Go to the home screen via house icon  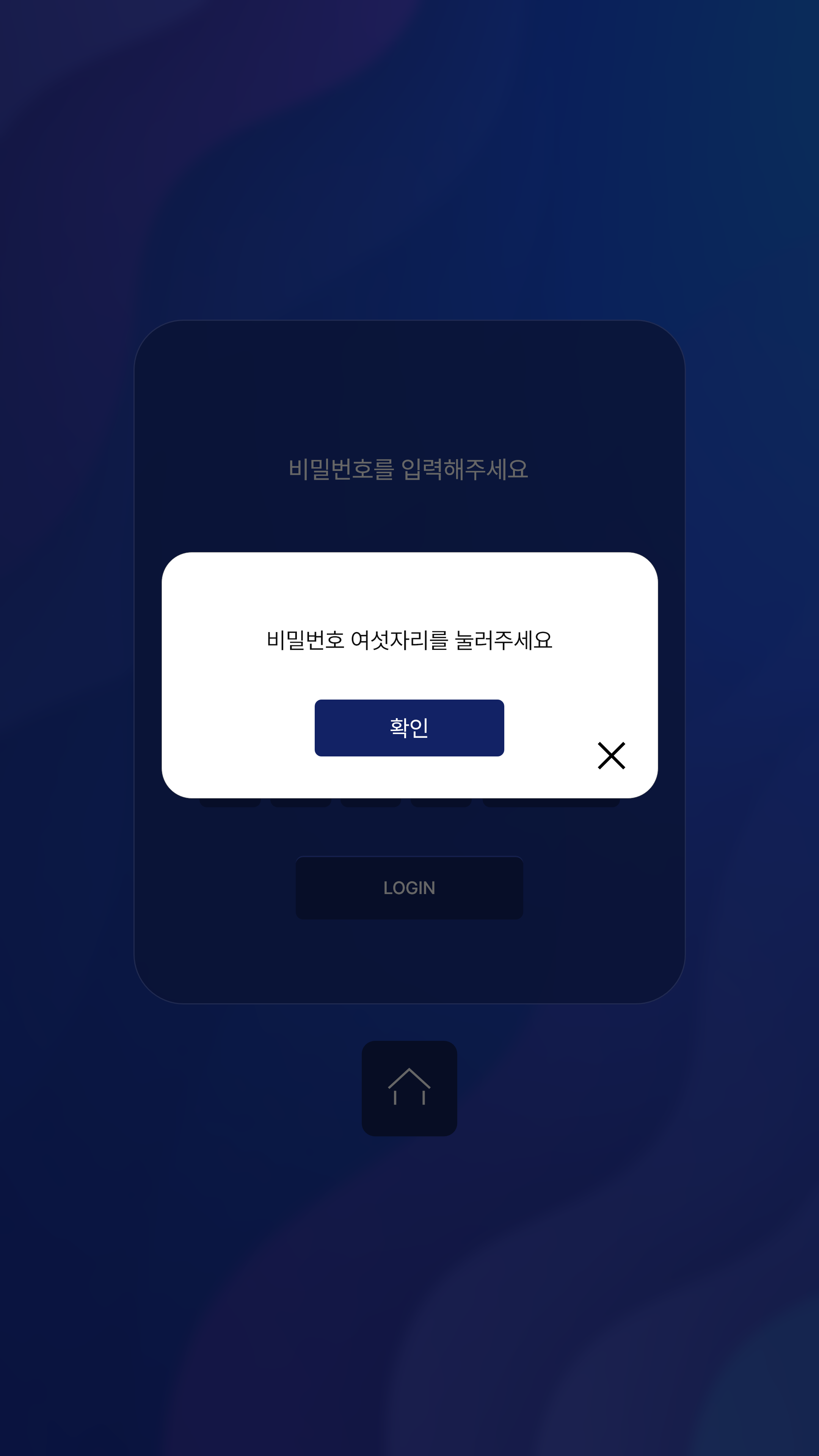tap(409, 1088)
